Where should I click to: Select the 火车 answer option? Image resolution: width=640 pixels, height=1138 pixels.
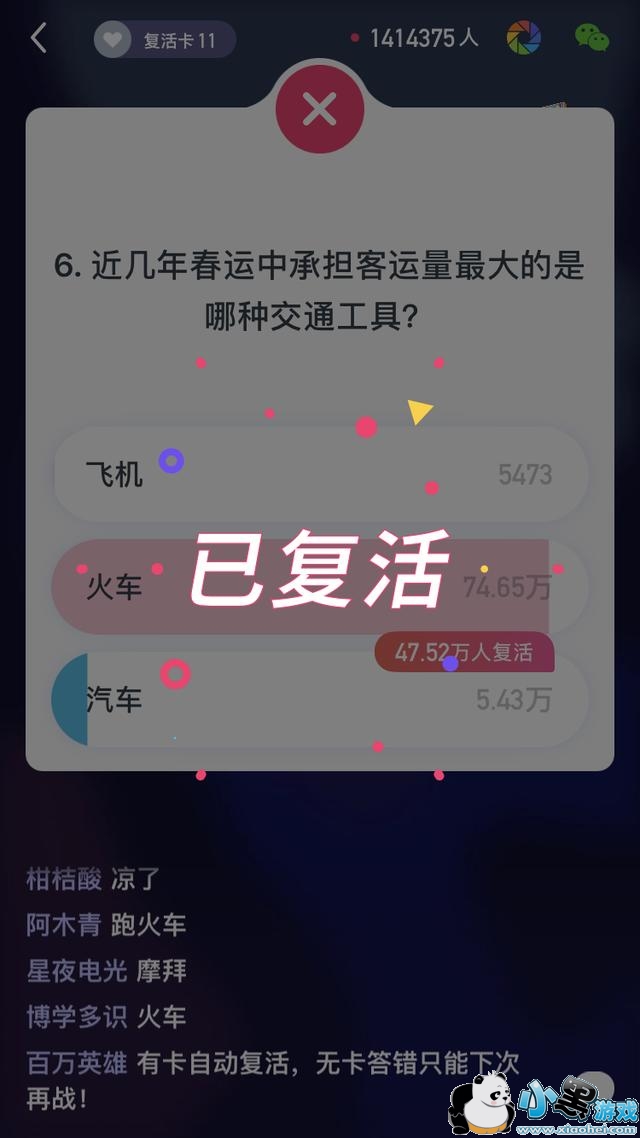point(320,587)
